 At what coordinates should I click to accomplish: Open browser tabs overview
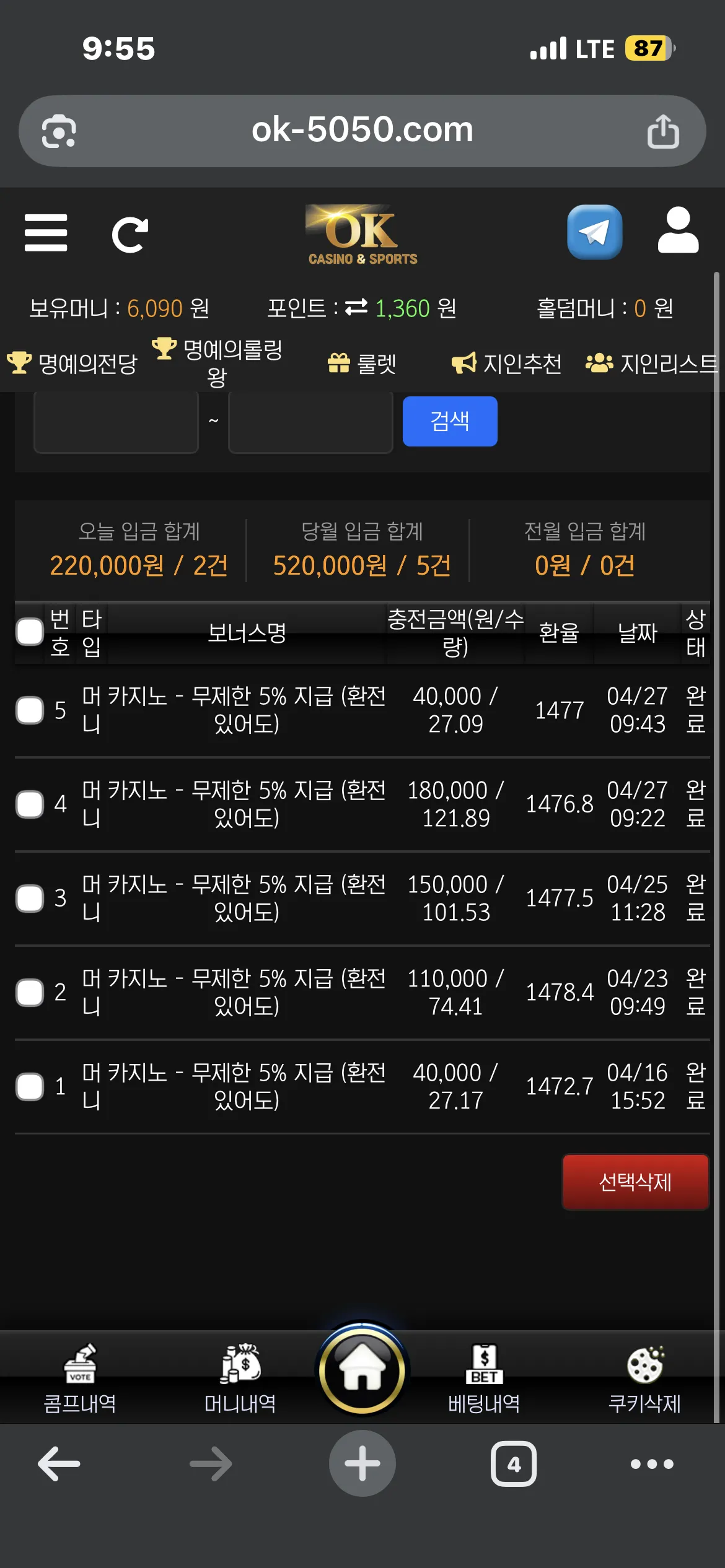(514, 1464)
